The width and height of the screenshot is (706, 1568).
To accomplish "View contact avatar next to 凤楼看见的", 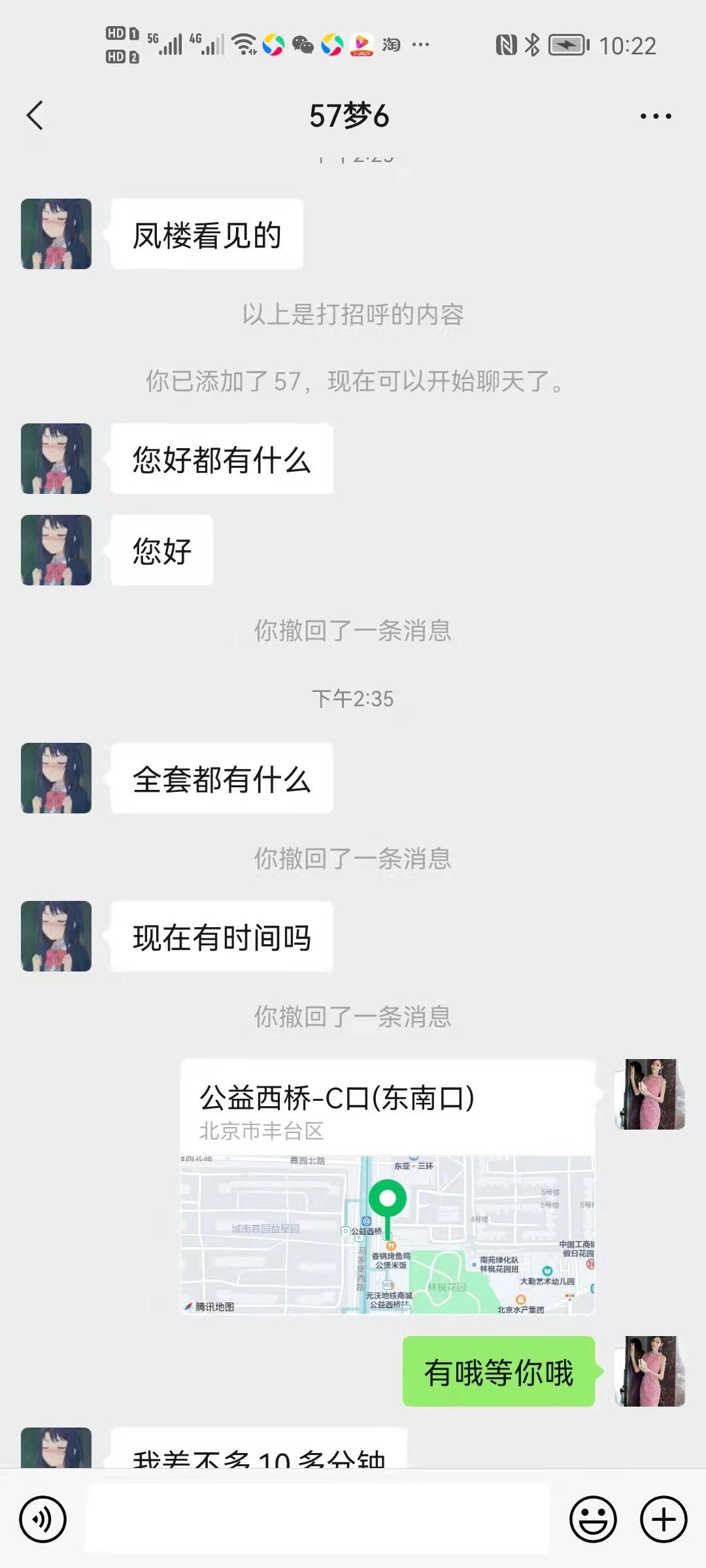I will [x=56, y=234].
